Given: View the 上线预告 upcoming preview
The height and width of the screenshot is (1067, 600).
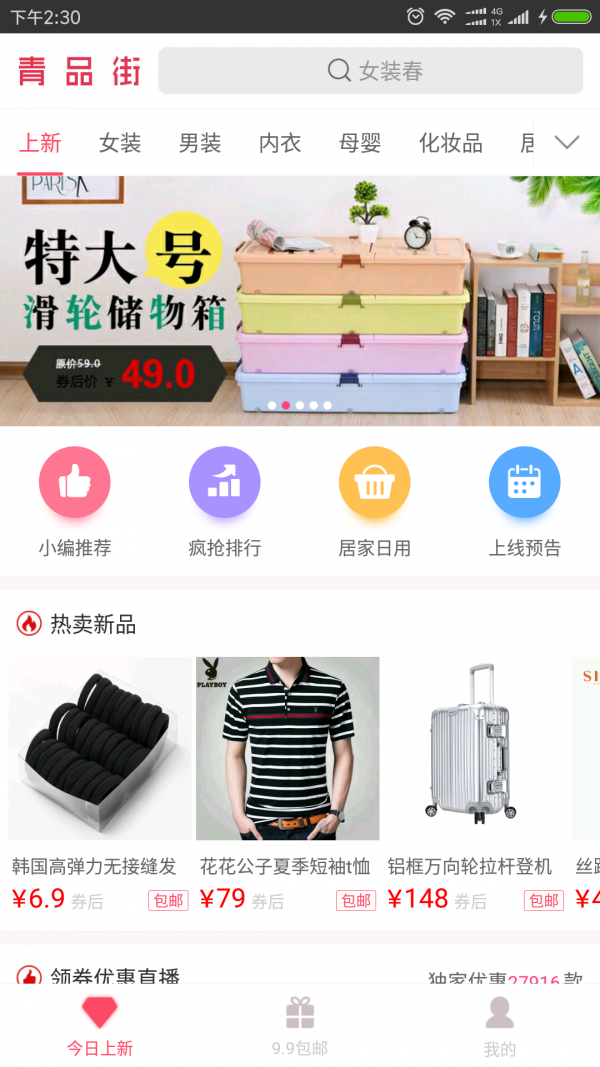Looking at the screenshot, I should [x=525, y=500].
